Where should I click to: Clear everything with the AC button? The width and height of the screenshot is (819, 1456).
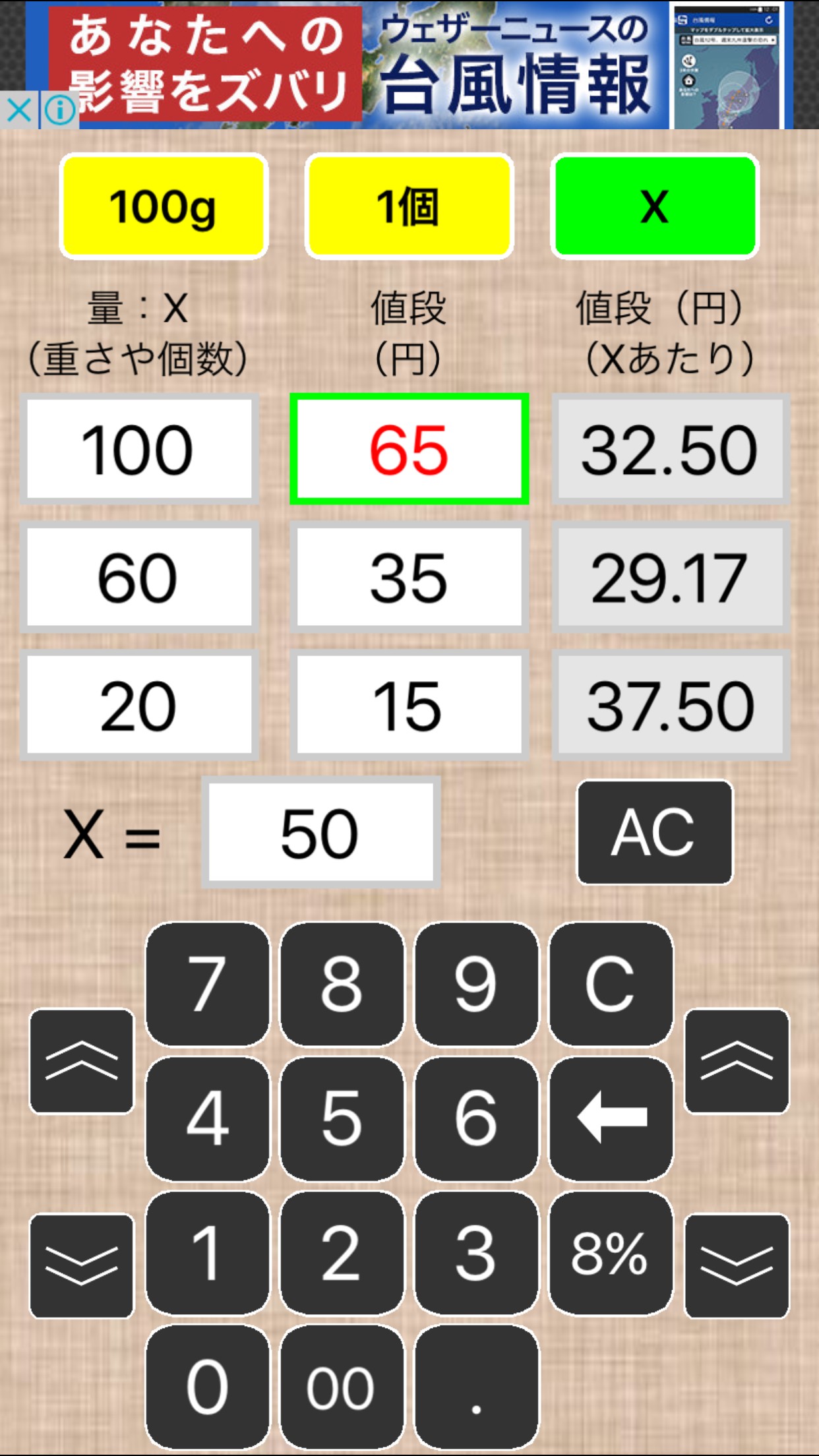[654, 833]
